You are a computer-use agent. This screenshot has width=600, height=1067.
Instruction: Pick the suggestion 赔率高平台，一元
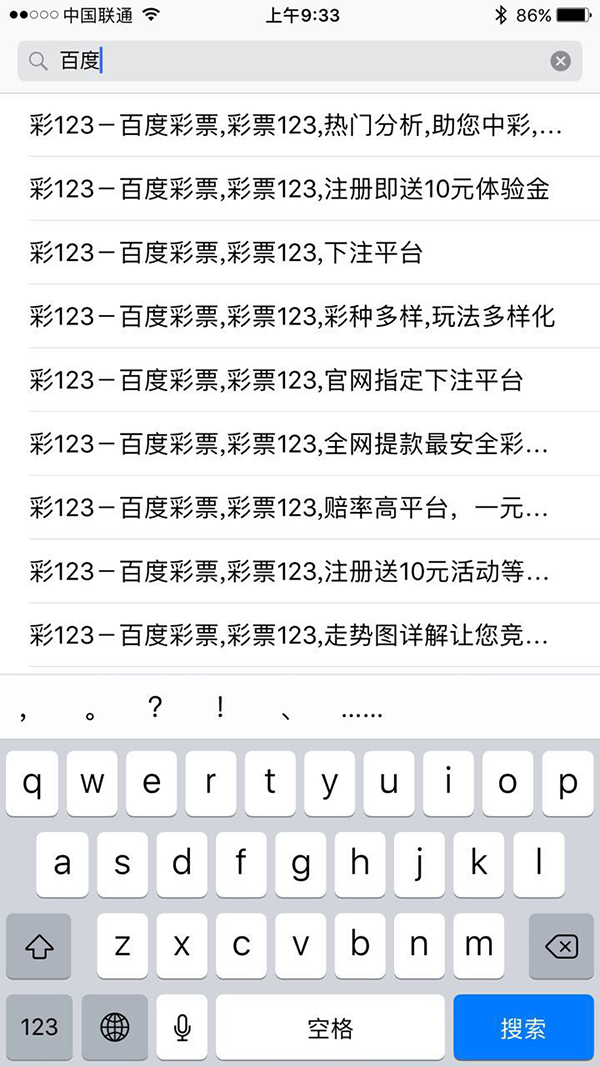[x=290, y=508]
